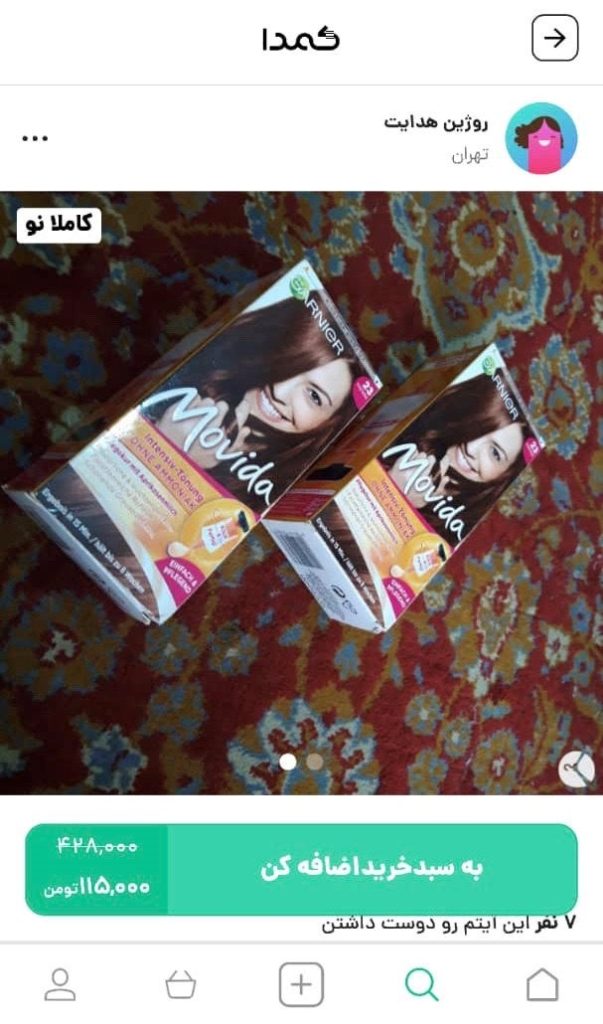Switch to the search tab

coord(421,985)
